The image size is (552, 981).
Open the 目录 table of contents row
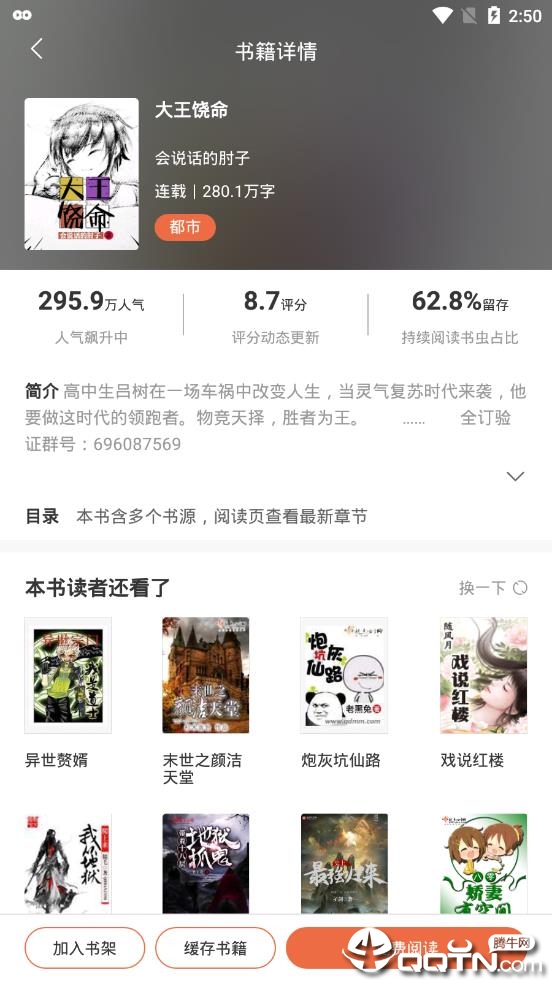(x=276, y=516)
